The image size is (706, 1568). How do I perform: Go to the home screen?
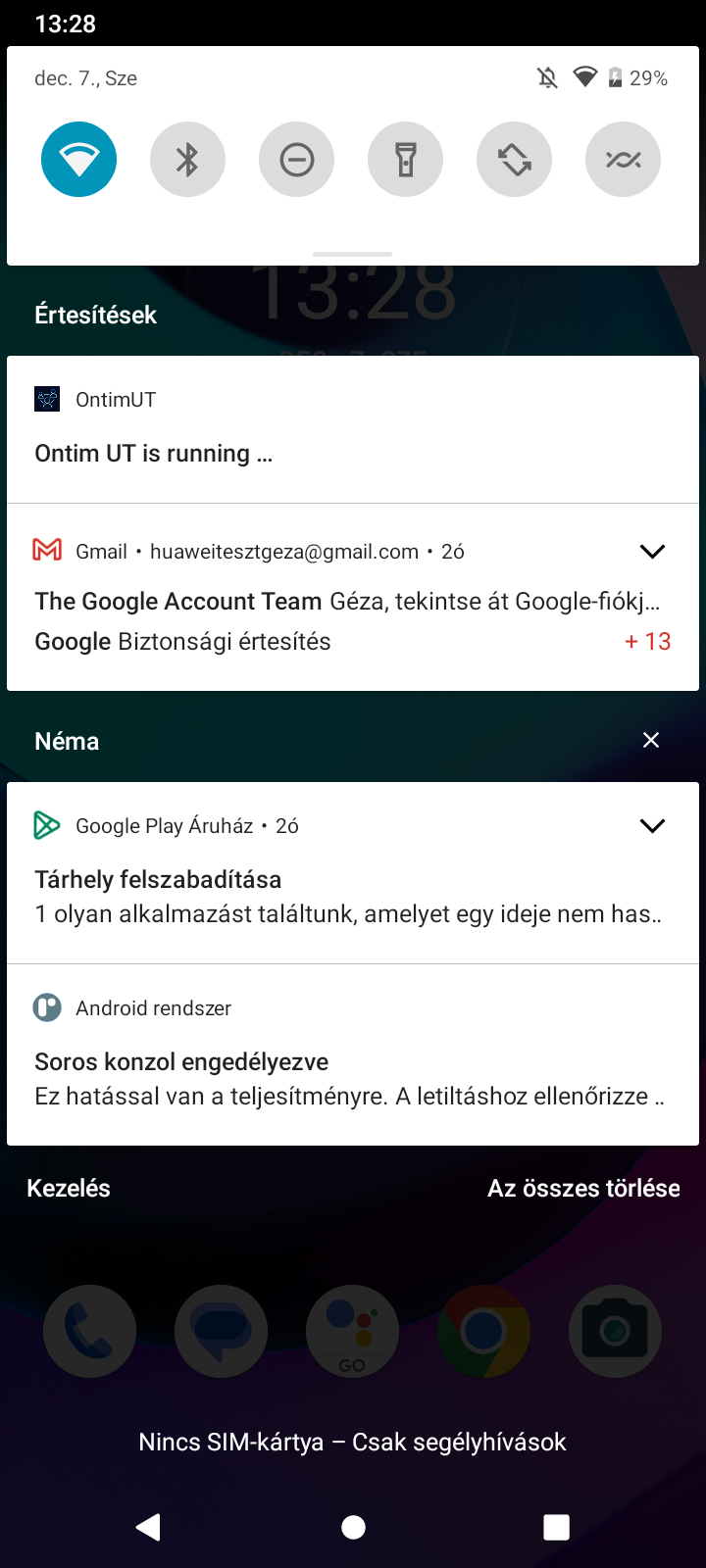point(353,1527)
